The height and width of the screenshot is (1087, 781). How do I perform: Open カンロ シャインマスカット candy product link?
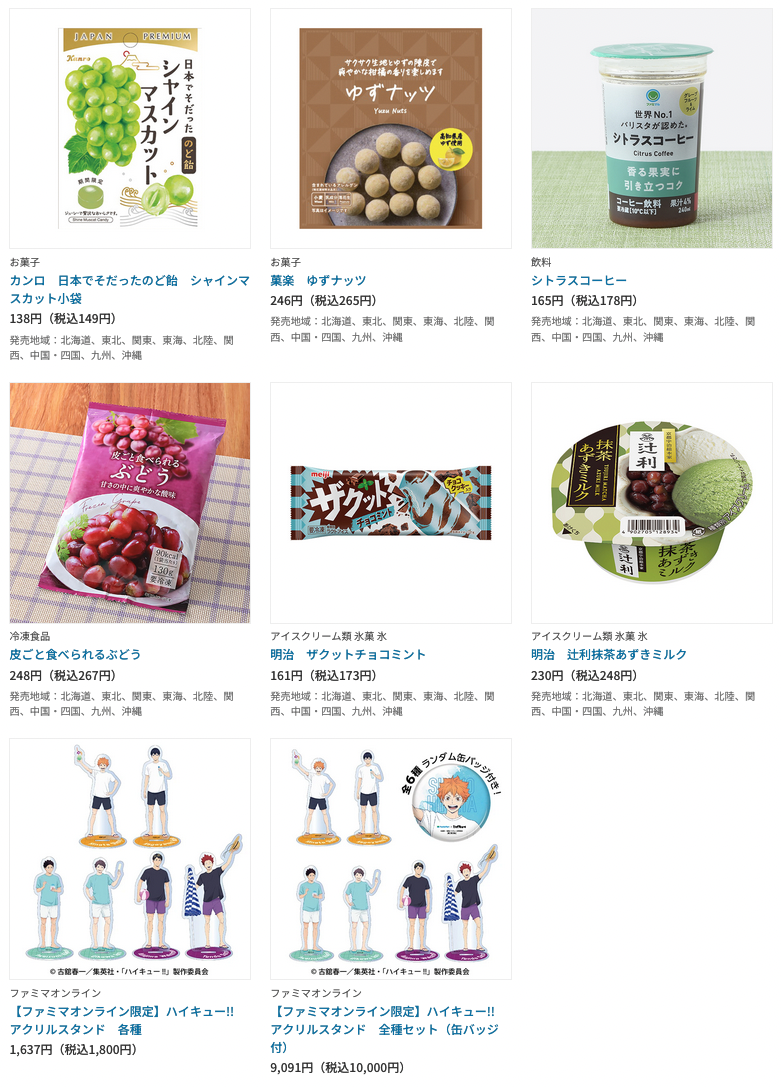pos(129,289)
